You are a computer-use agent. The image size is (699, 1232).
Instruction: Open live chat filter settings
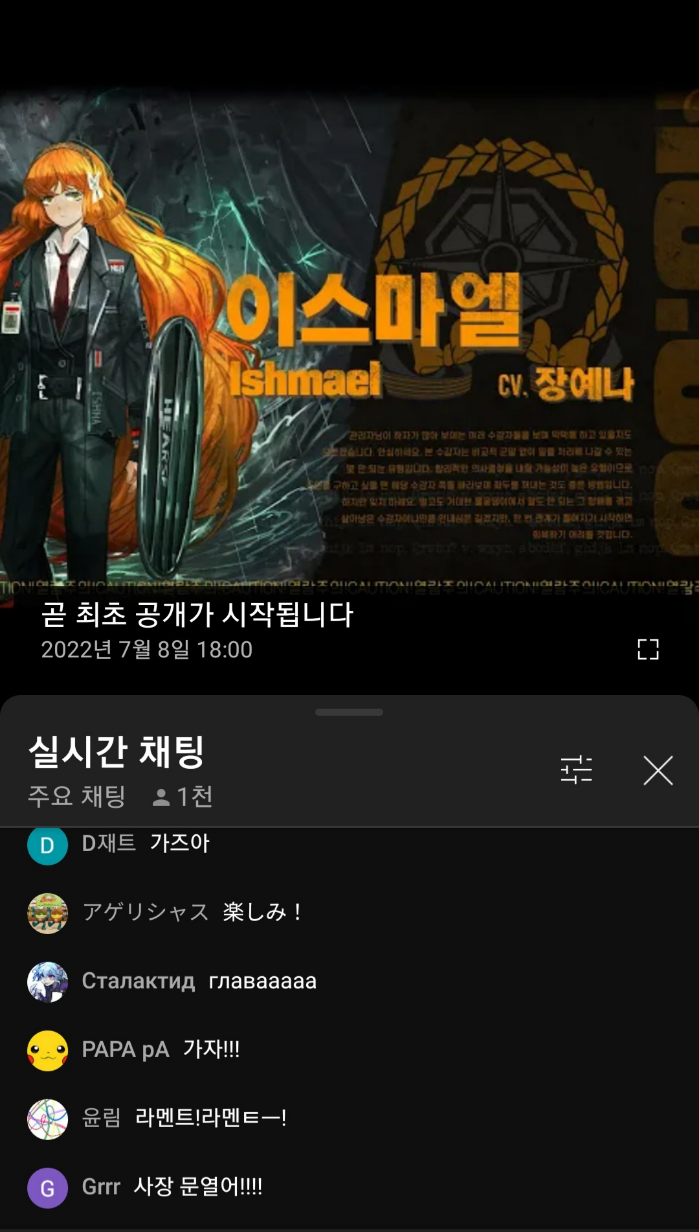[x=576, y=769]
